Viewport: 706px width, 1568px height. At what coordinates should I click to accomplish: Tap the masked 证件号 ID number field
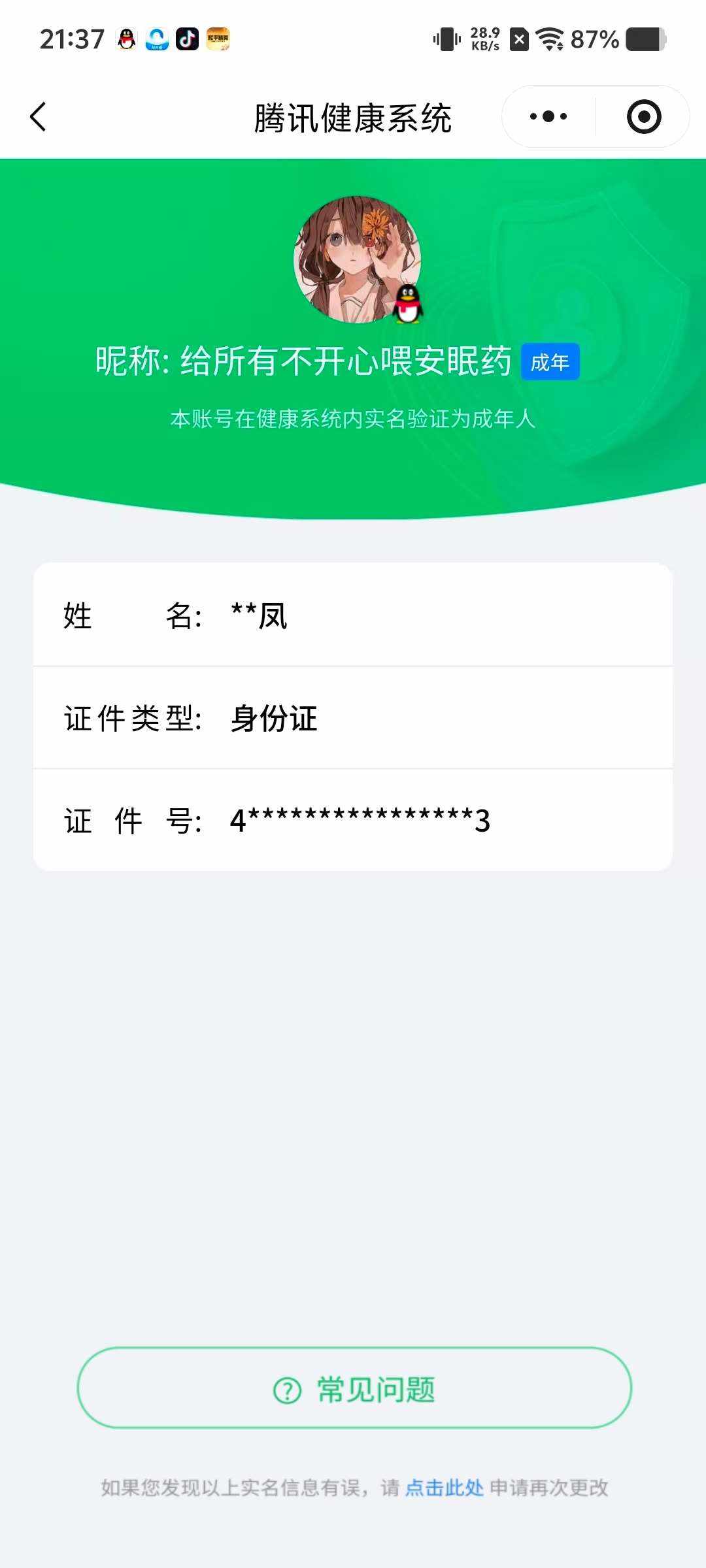point(353,821)
